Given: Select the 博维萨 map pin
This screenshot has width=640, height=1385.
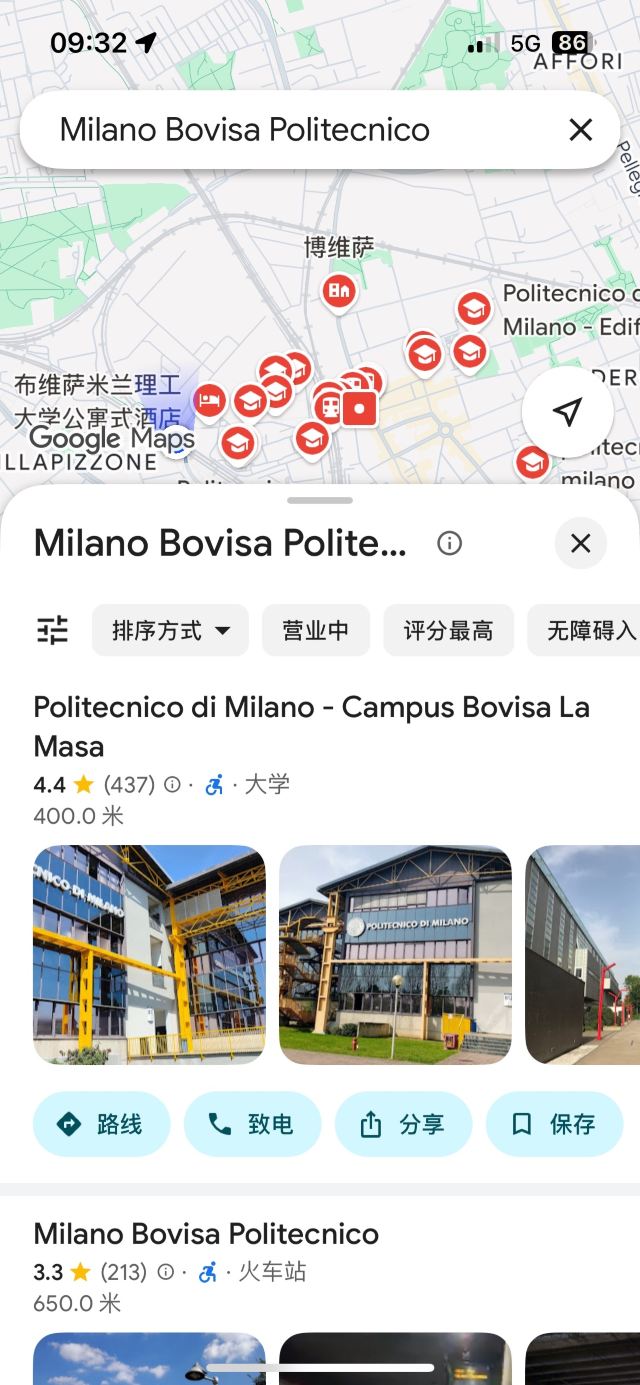Looking at the screenshot, I should pyautogui.click(x=339, y=290).
